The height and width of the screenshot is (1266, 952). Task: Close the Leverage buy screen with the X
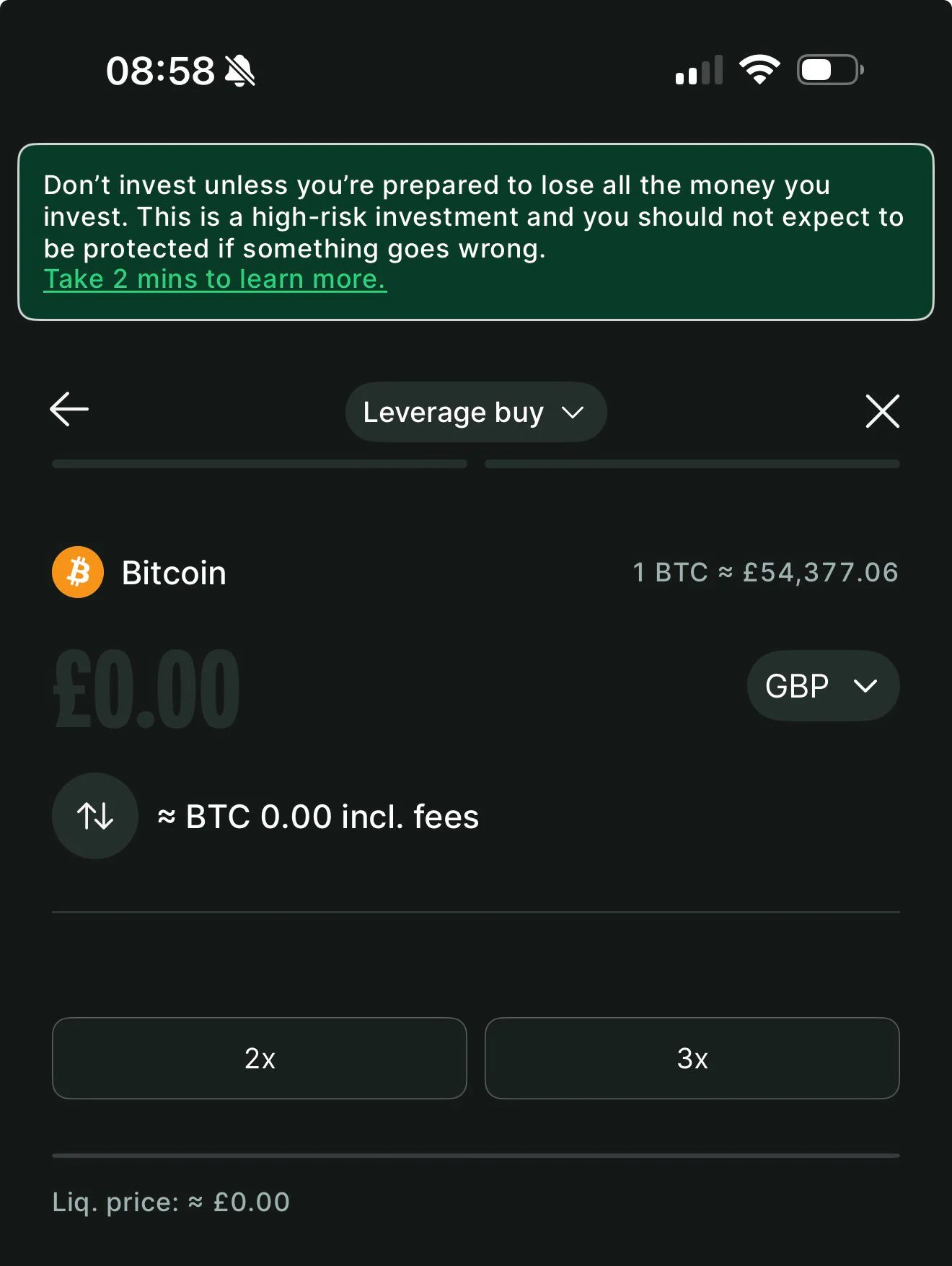[x=881, y=411]
